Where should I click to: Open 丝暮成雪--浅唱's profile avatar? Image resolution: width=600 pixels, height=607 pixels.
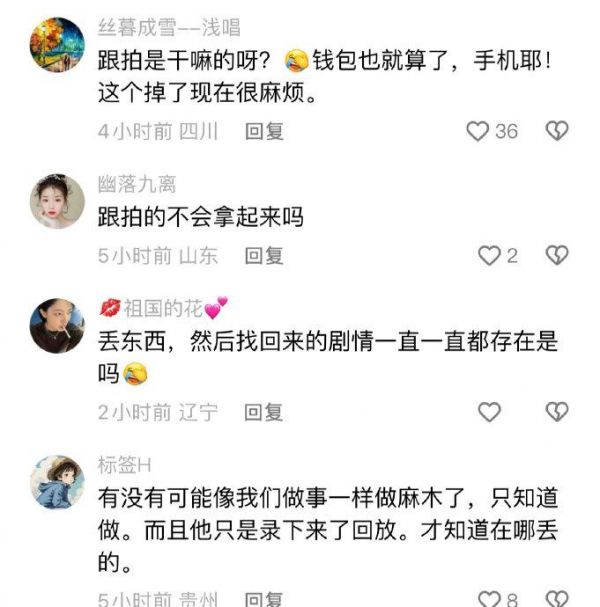[x=58, y=45]
